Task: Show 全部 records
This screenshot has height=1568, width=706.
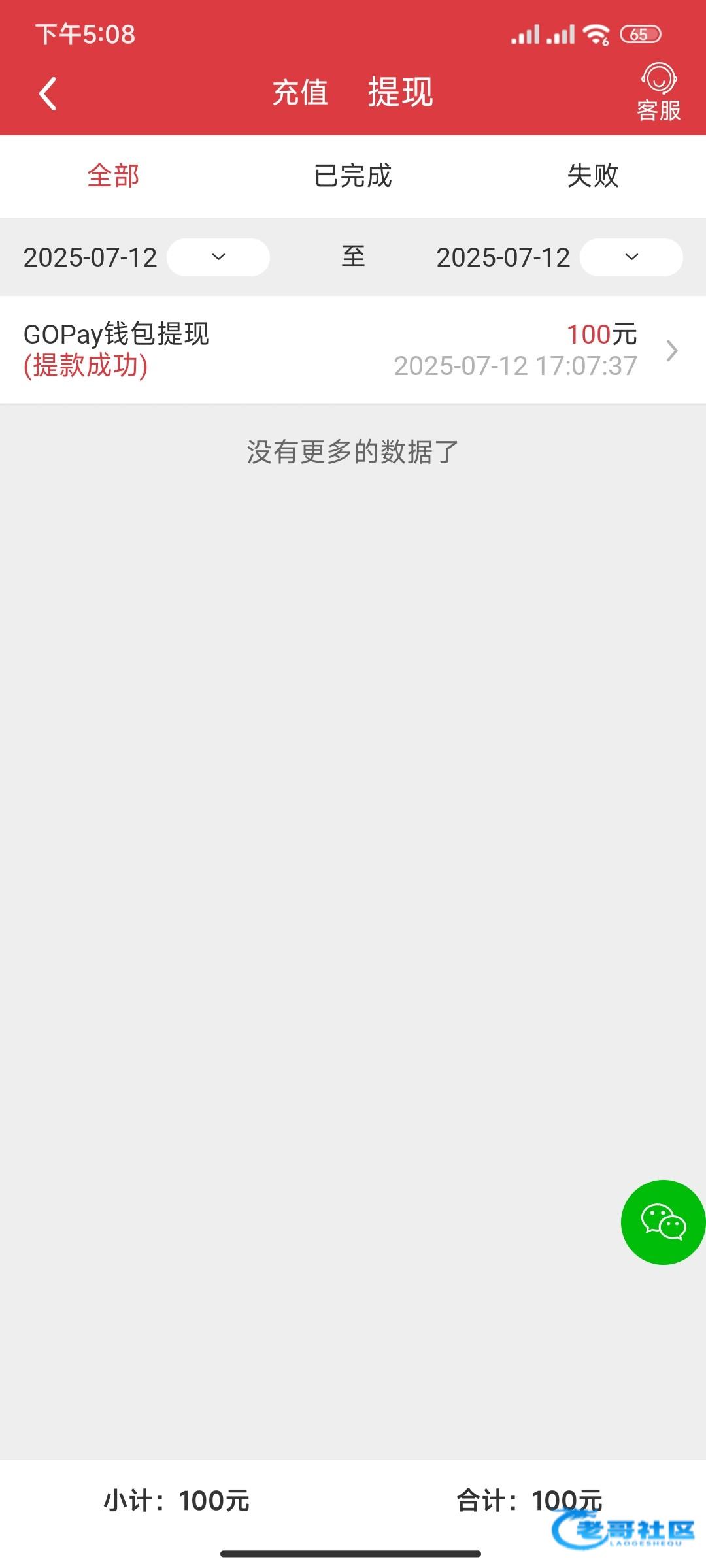Action: pyautogui.click(x=113, y=176)
